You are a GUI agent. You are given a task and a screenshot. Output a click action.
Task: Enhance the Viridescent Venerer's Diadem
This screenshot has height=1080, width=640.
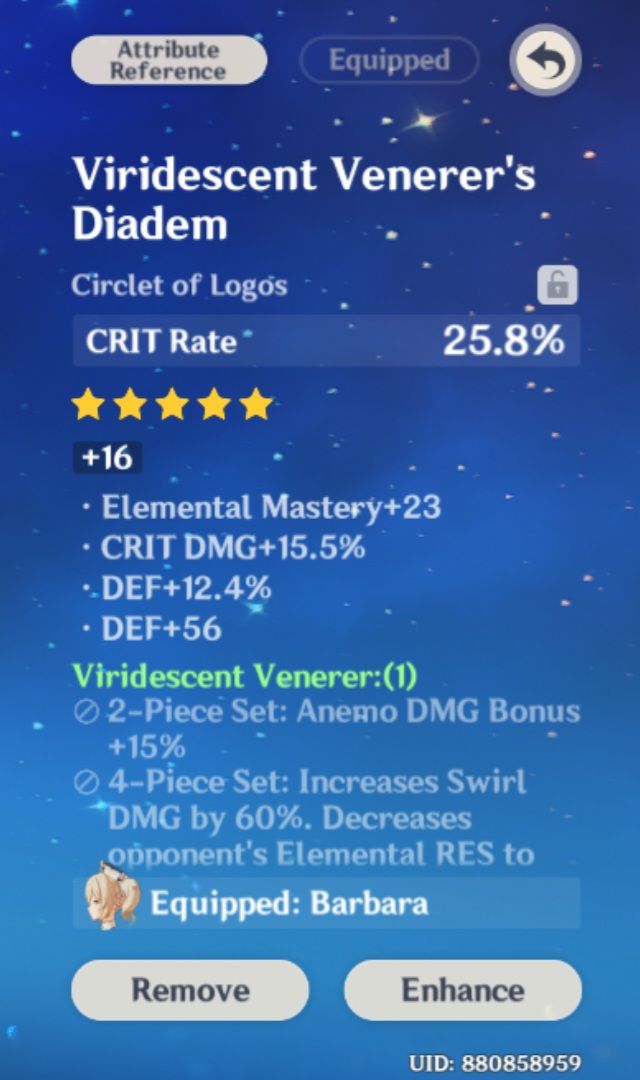coord(462,990)
